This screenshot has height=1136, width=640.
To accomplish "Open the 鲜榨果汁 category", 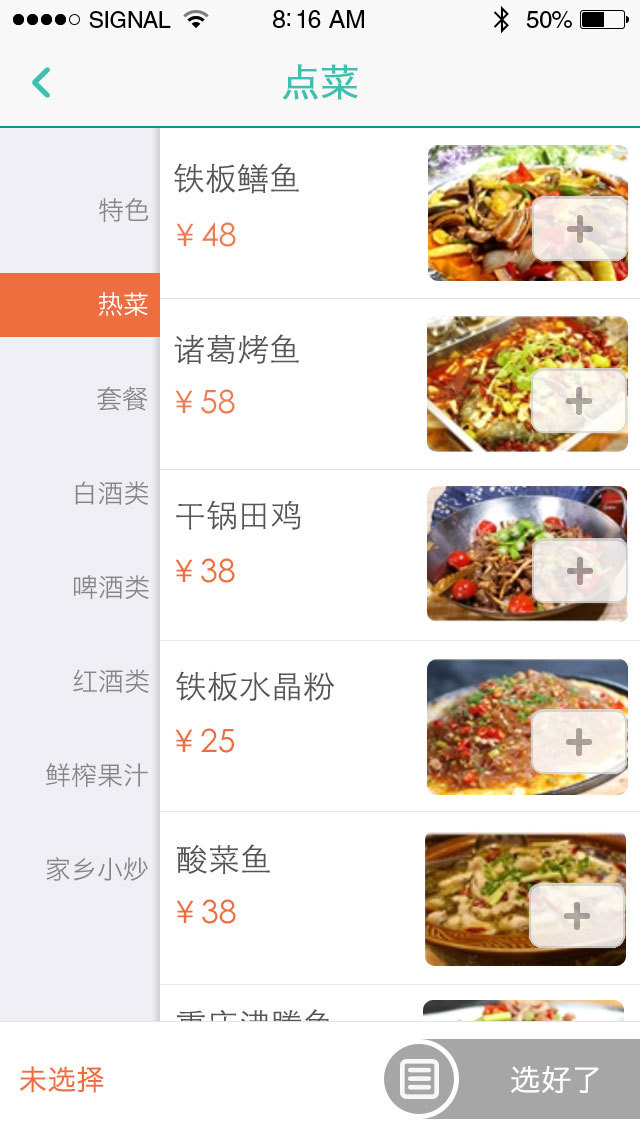I will [97, 775].
